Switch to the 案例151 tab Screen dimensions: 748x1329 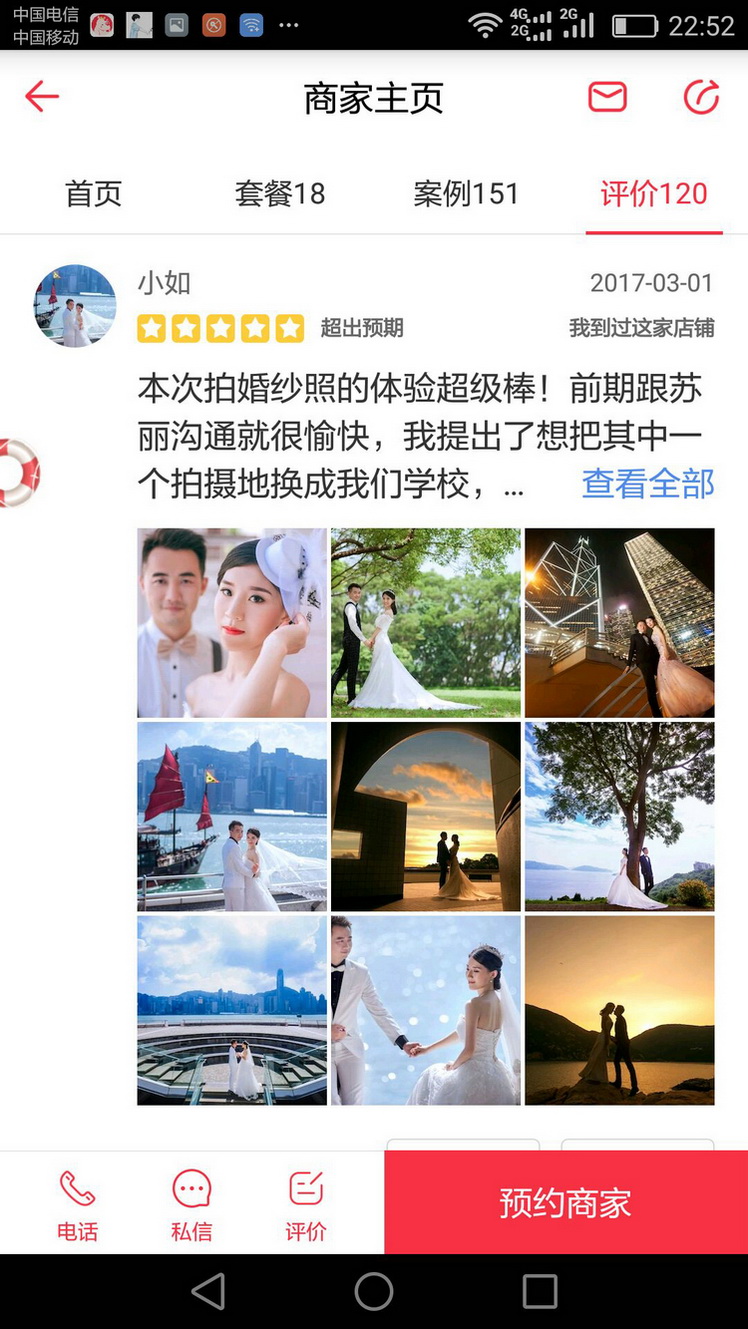(x=466, y=193)
